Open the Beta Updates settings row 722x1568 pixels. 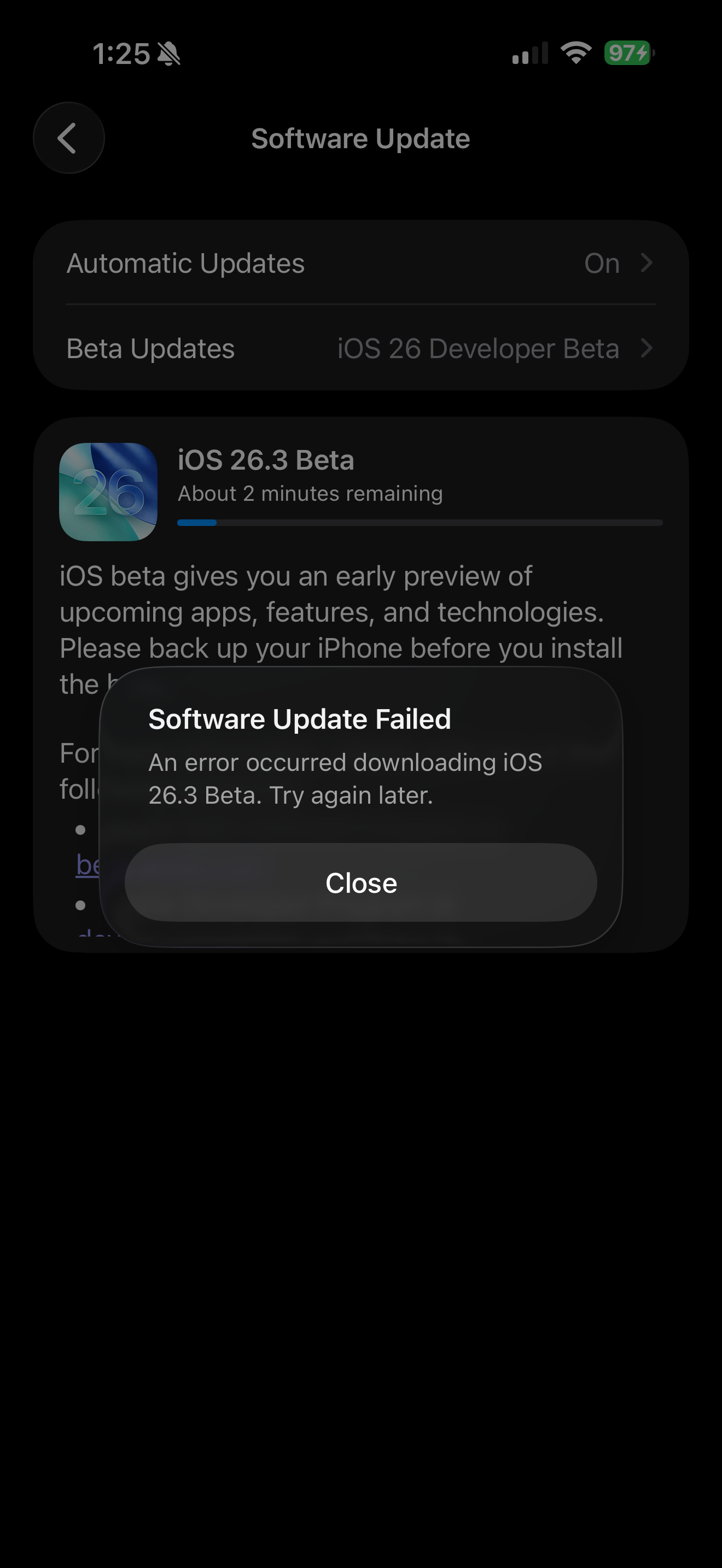coord(360,348)
